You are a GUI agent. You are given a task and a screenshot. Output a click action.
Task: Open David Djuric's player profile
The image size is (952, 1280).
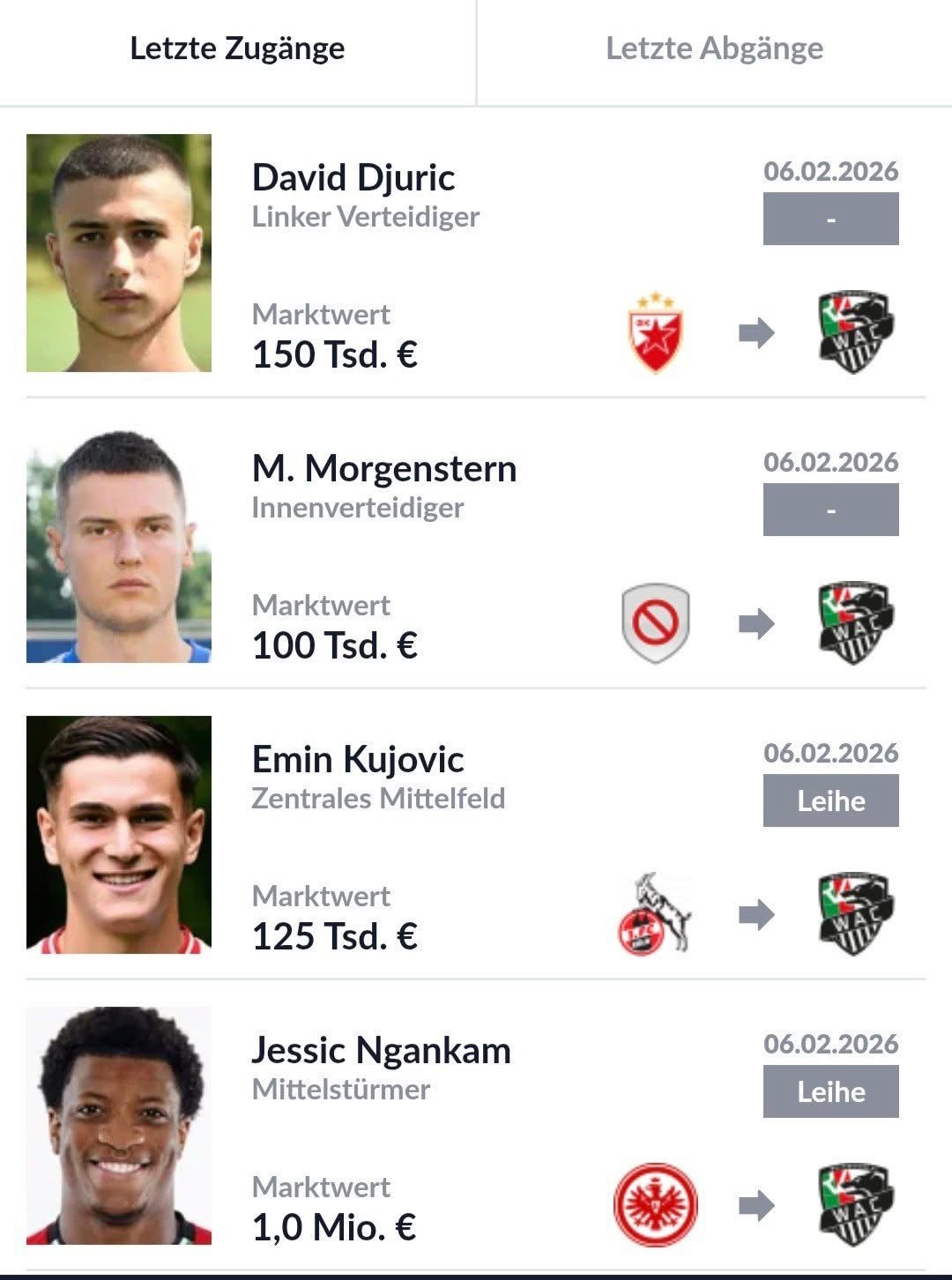353,177
